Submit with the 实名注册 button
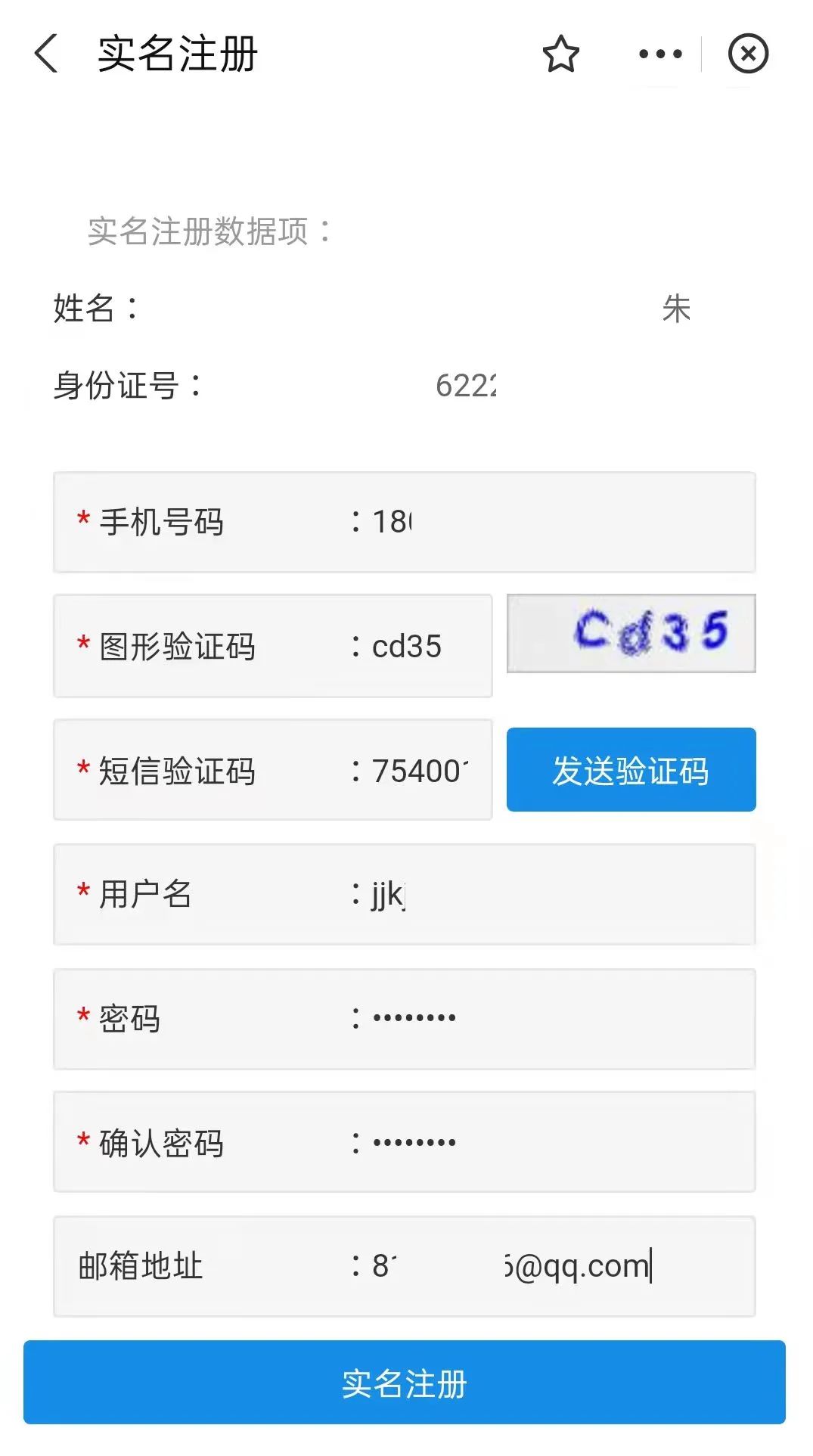This screenshot has width=813, height=1456. 405,1383
